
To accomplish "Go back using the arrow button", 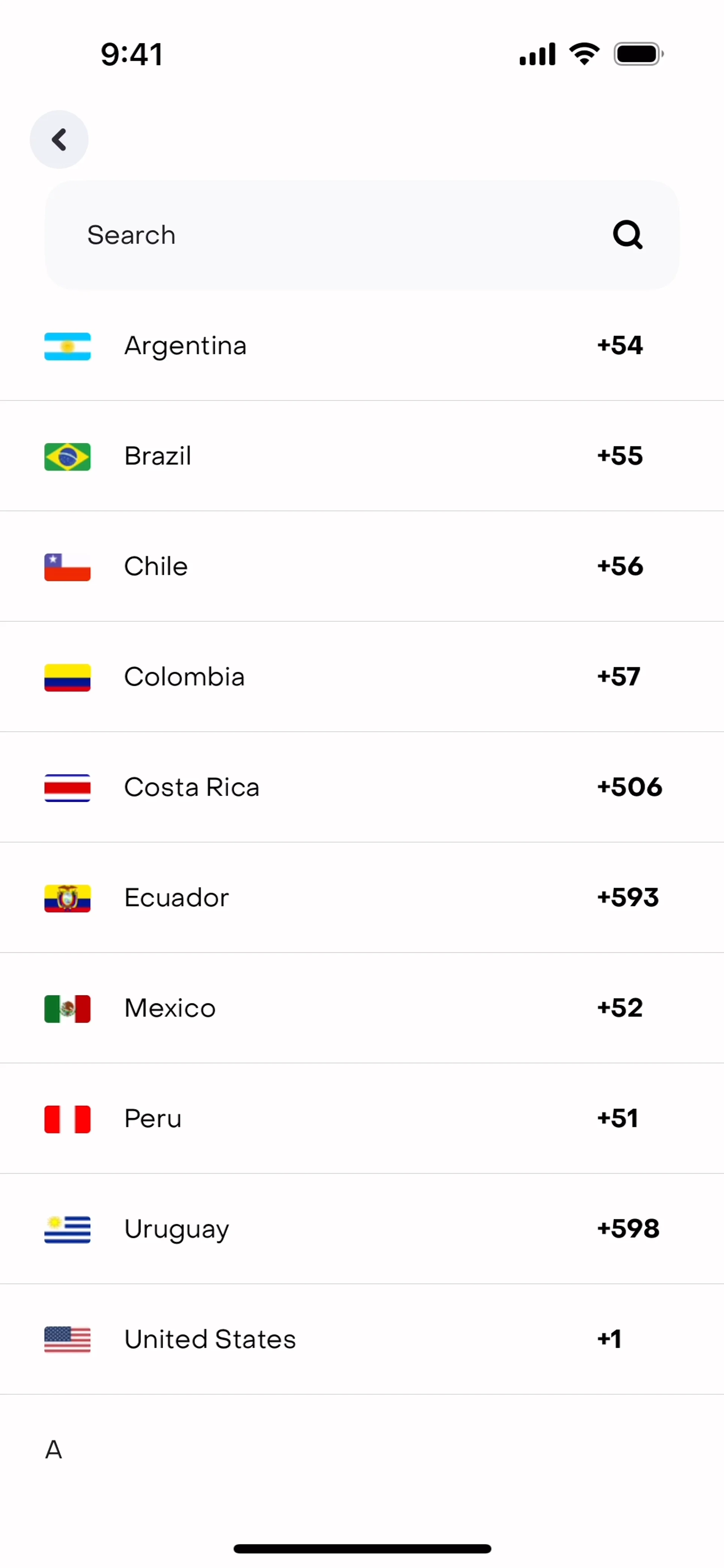I will [59, 139].
